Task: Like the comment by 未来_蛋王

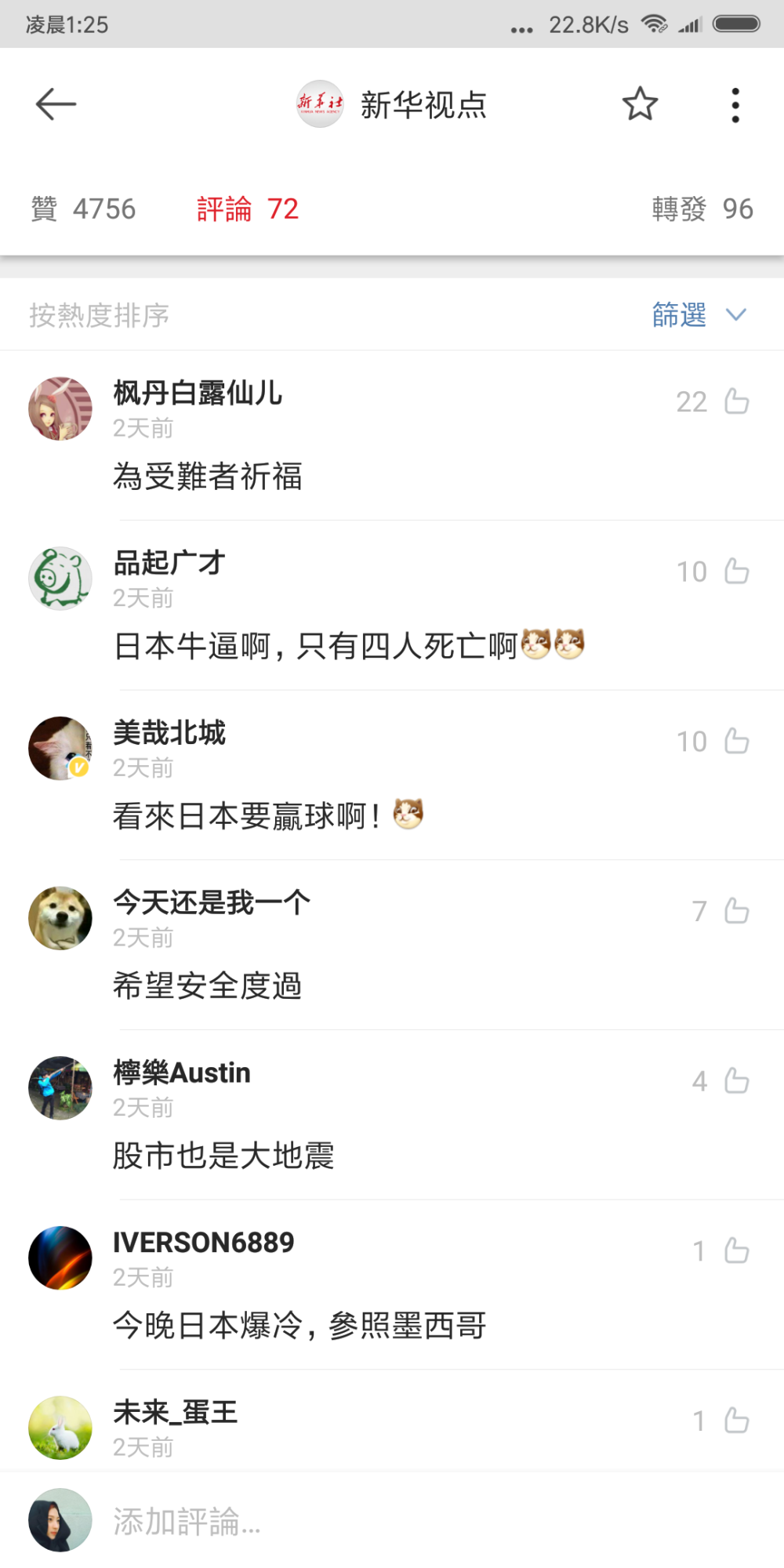Action: [735, 1421]
